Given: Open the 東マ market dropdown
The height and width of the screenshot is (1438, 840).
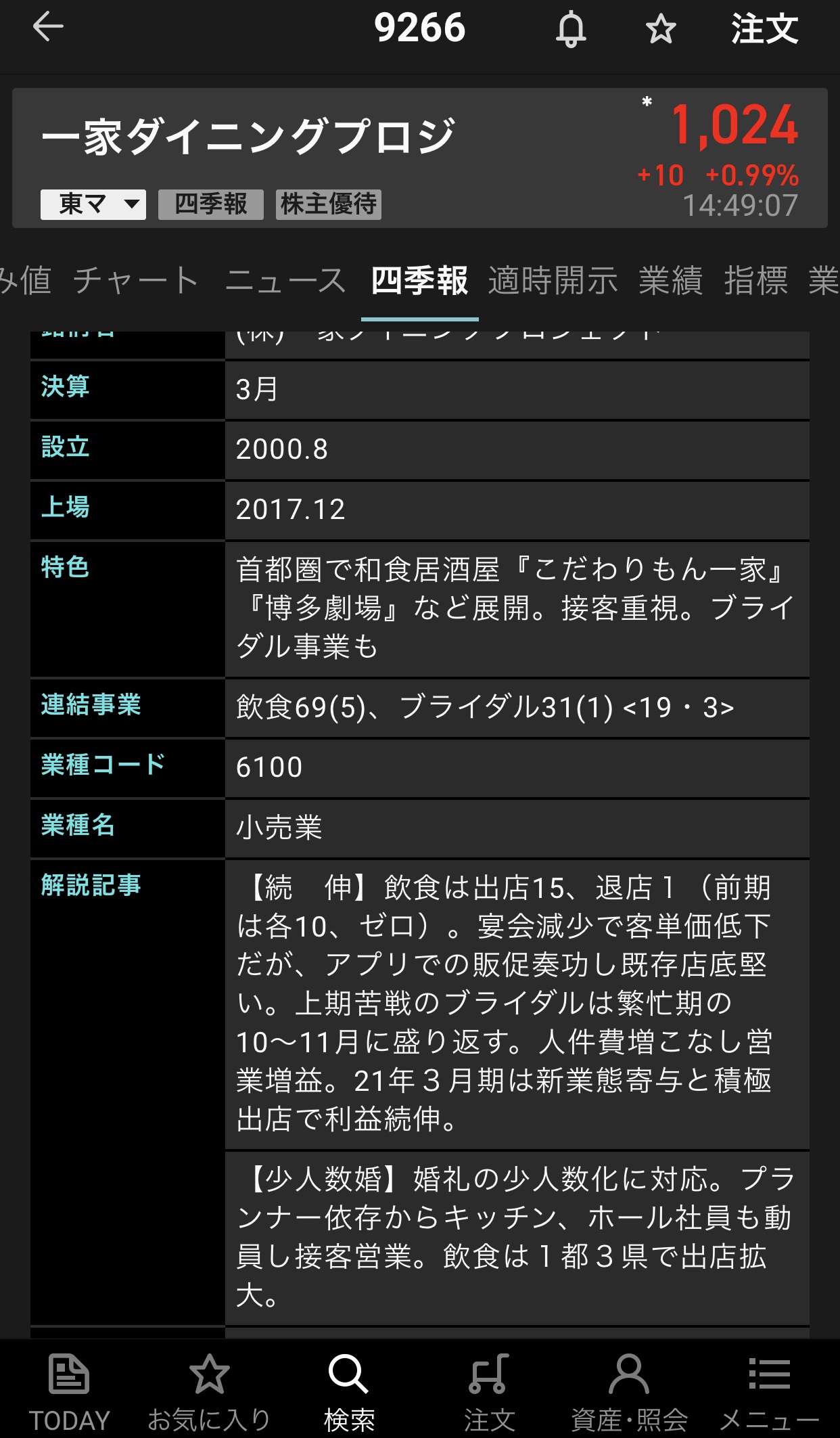Looking at the screenshot, I should [93, 204].
